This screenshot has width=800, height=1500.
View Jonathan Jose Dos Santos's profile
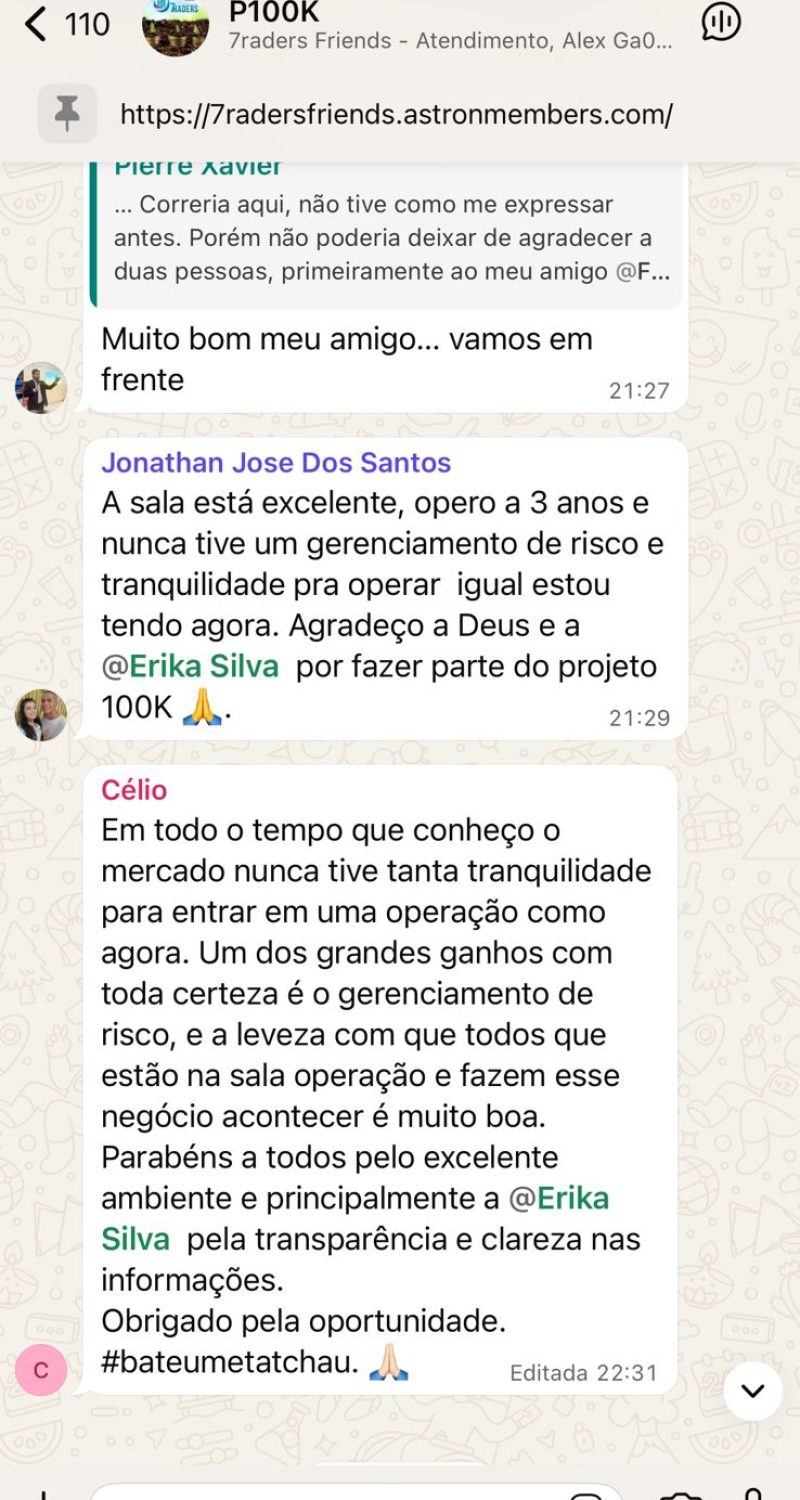coord(276,463)
